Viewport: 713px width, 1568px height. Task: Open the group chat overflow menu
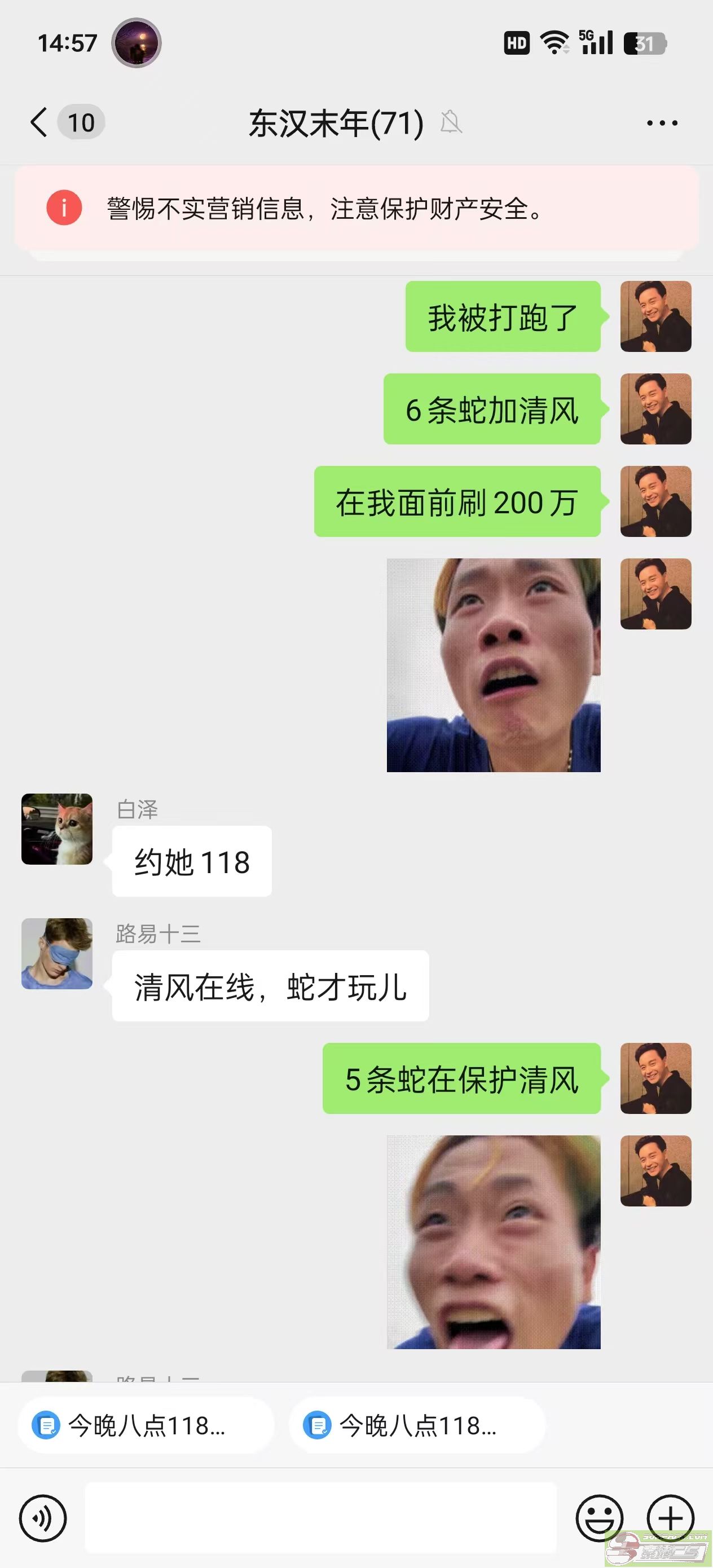pyautogui.click(x=662, y=123)
